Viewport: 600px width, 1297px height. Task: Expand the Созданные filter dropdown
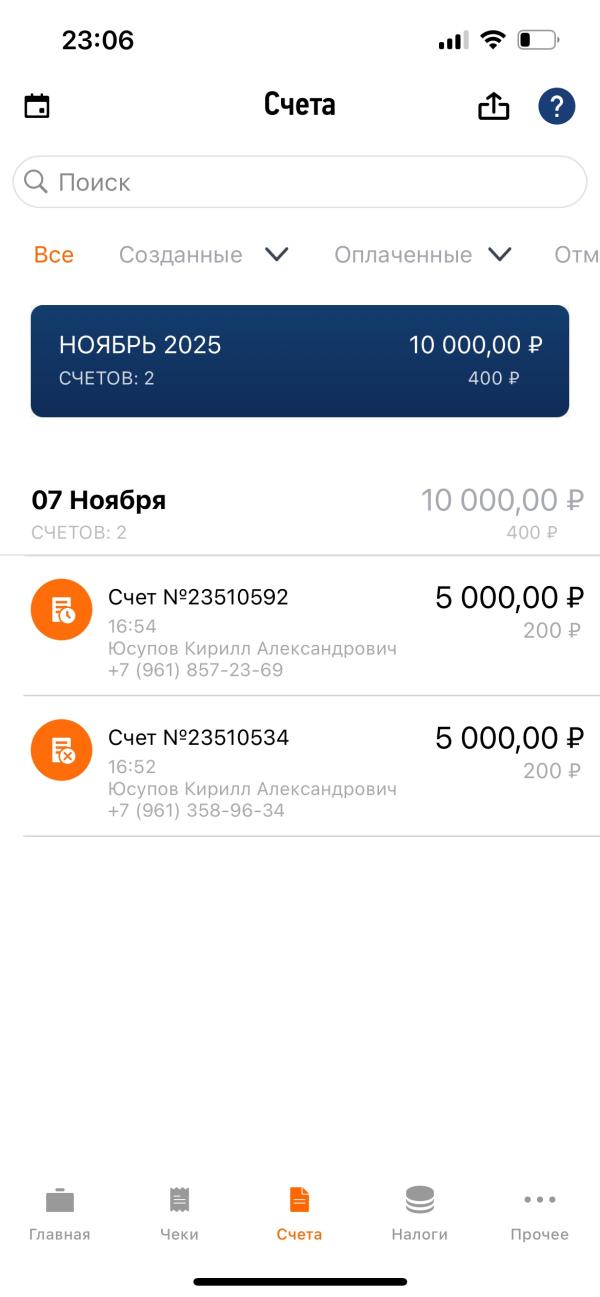point(276,255)
